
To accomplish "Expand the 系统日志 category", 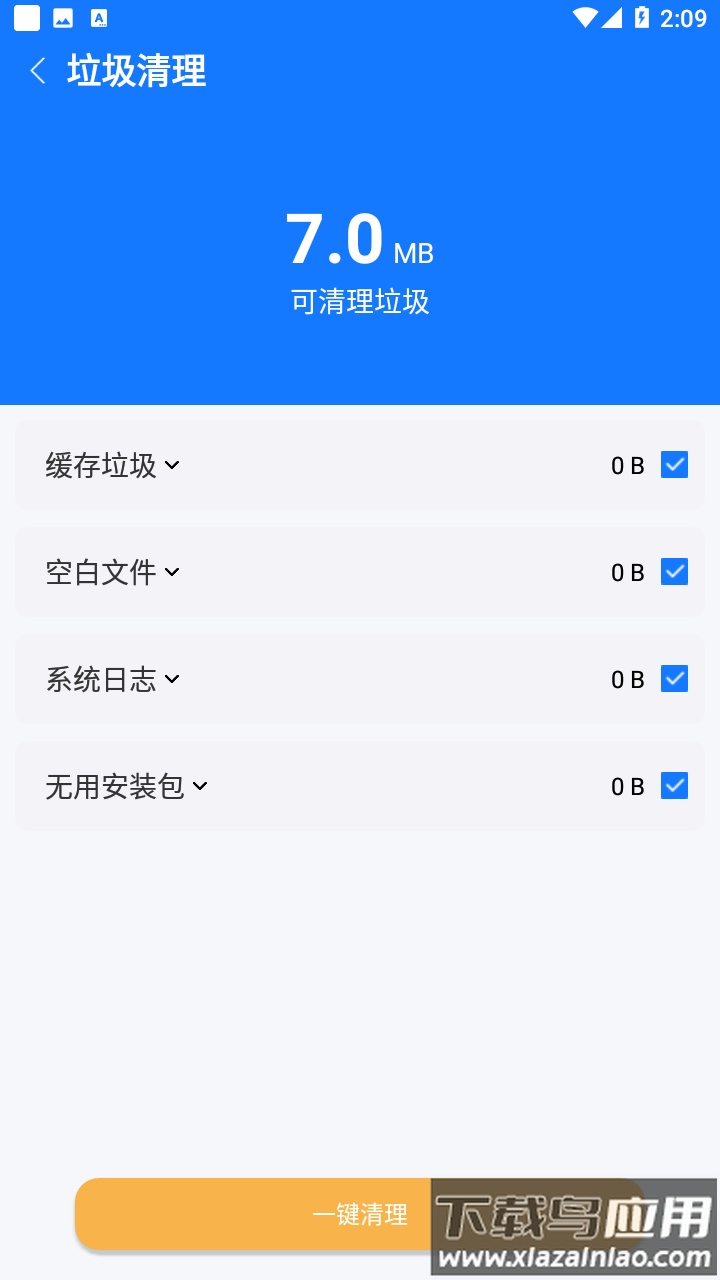I will pyautogui.click(x=175, y=680).
